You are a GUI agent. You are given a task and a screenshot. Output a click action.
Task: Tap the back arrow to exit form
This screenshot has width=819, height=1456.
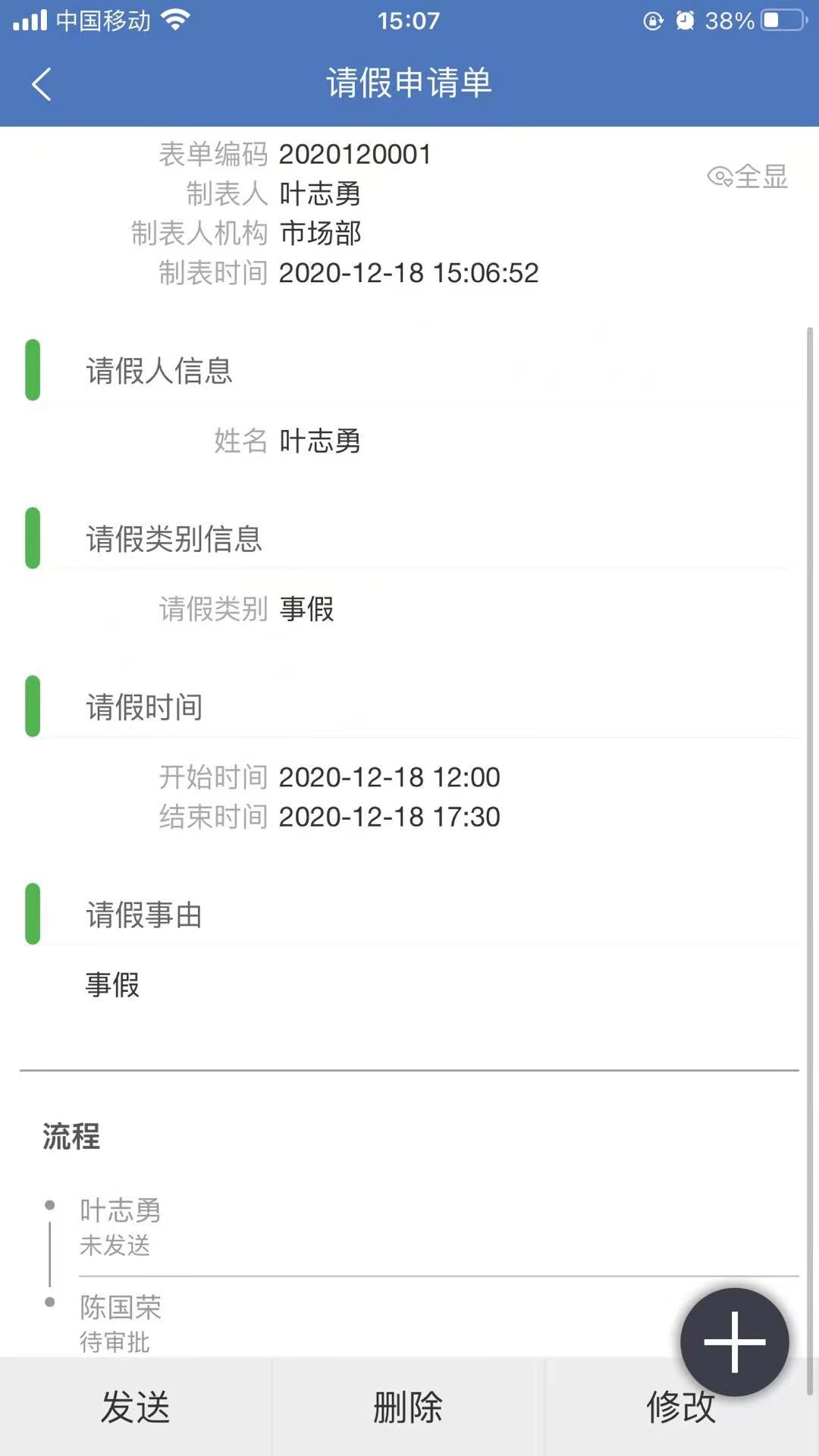(42, 85)
